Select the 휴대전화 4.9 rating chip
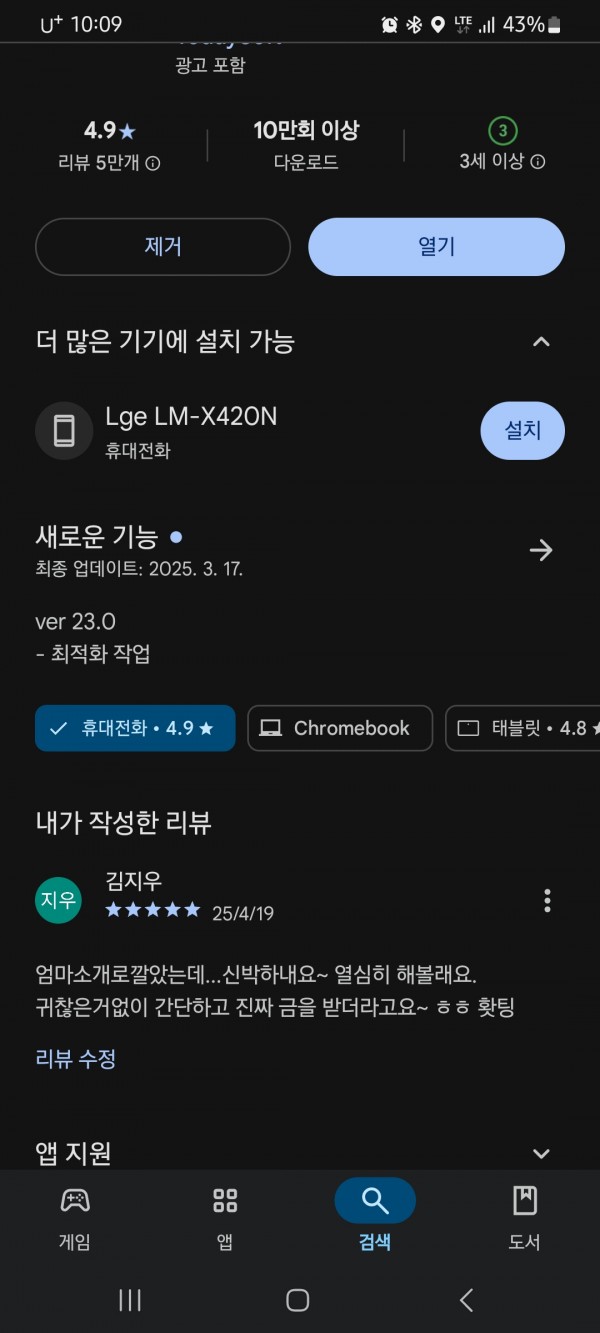 (135, 728)
